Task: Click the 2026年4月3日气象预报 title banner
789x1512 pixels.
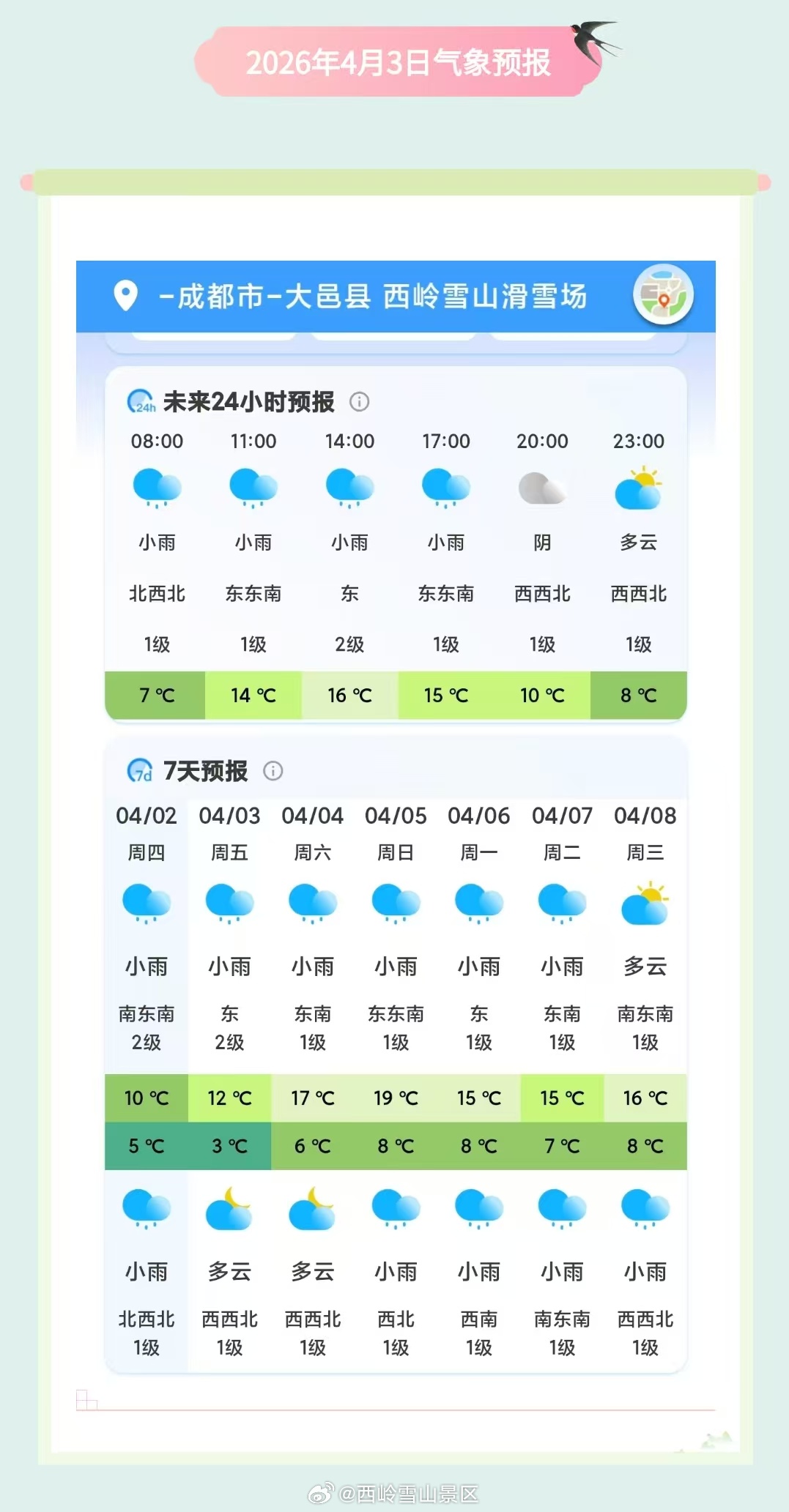Action: [400, 62]
